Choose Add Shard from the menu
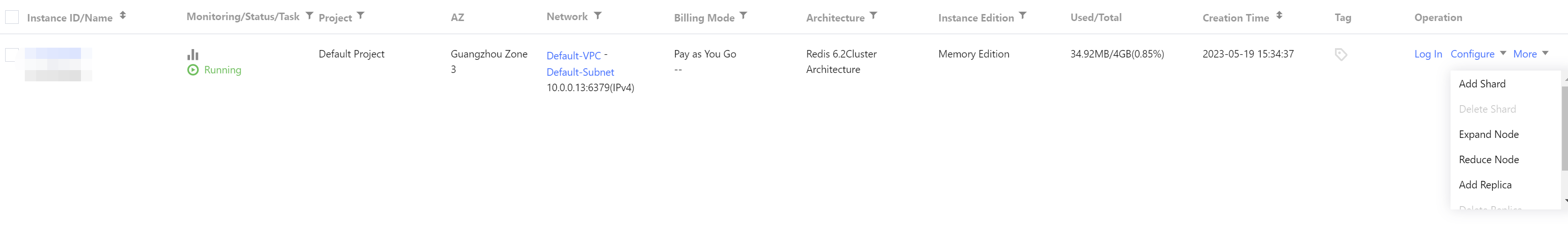The height and width of the screenshot is (237, 1568). 1481,84
